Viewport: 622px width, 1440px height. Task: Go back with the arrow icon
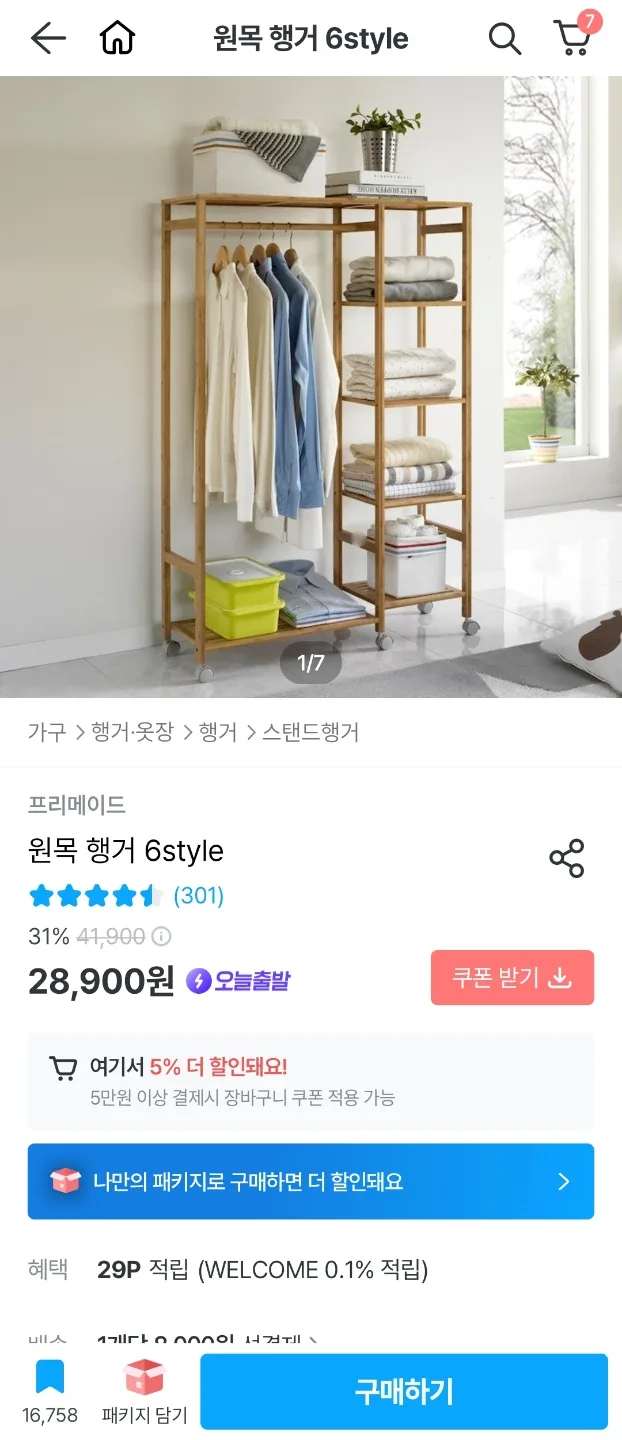coord(47,39)
